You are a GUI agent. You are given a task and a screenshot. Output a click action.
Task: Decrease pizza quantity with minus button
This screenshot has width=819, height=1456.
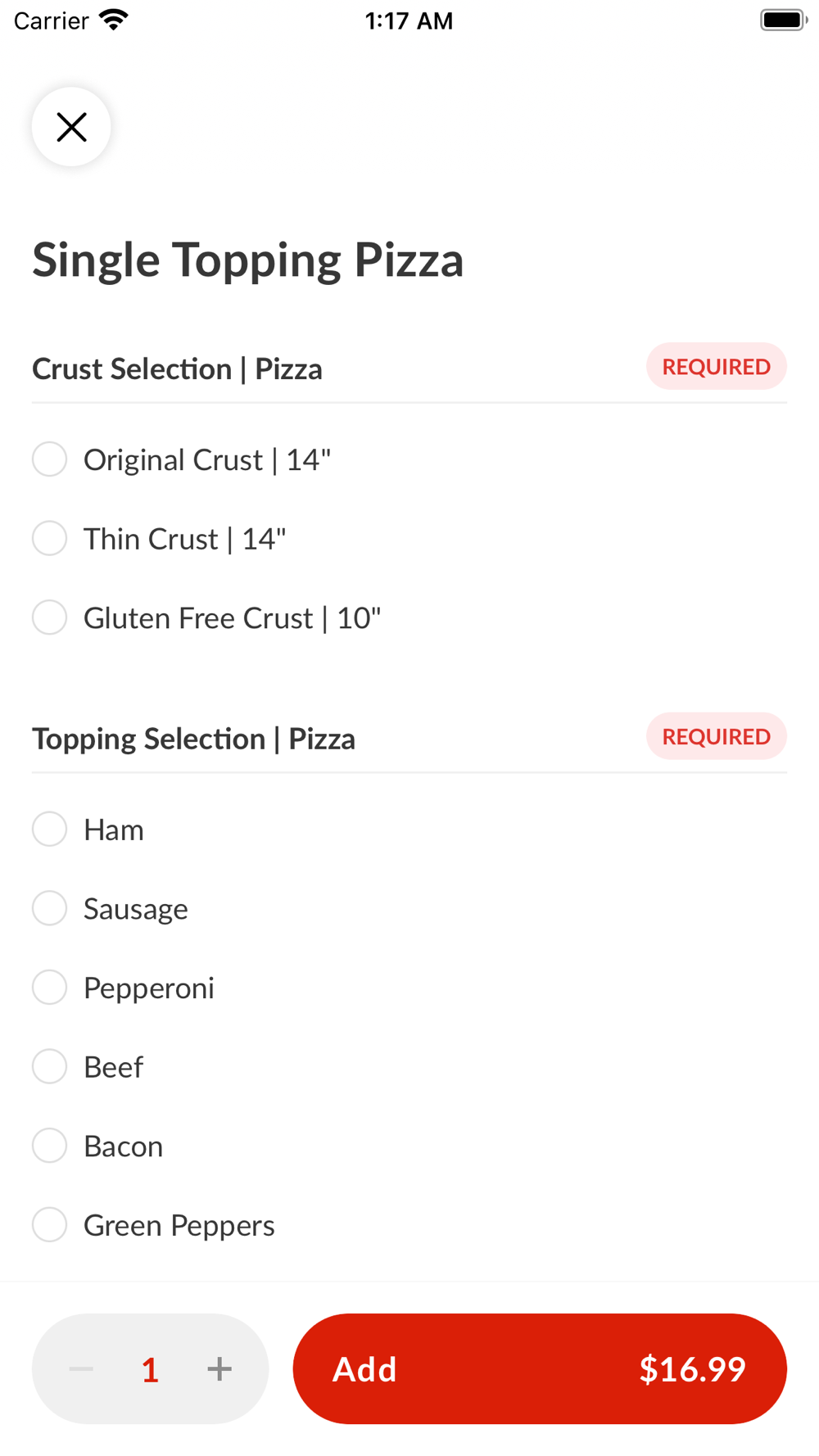click(x=81, y=1368)
